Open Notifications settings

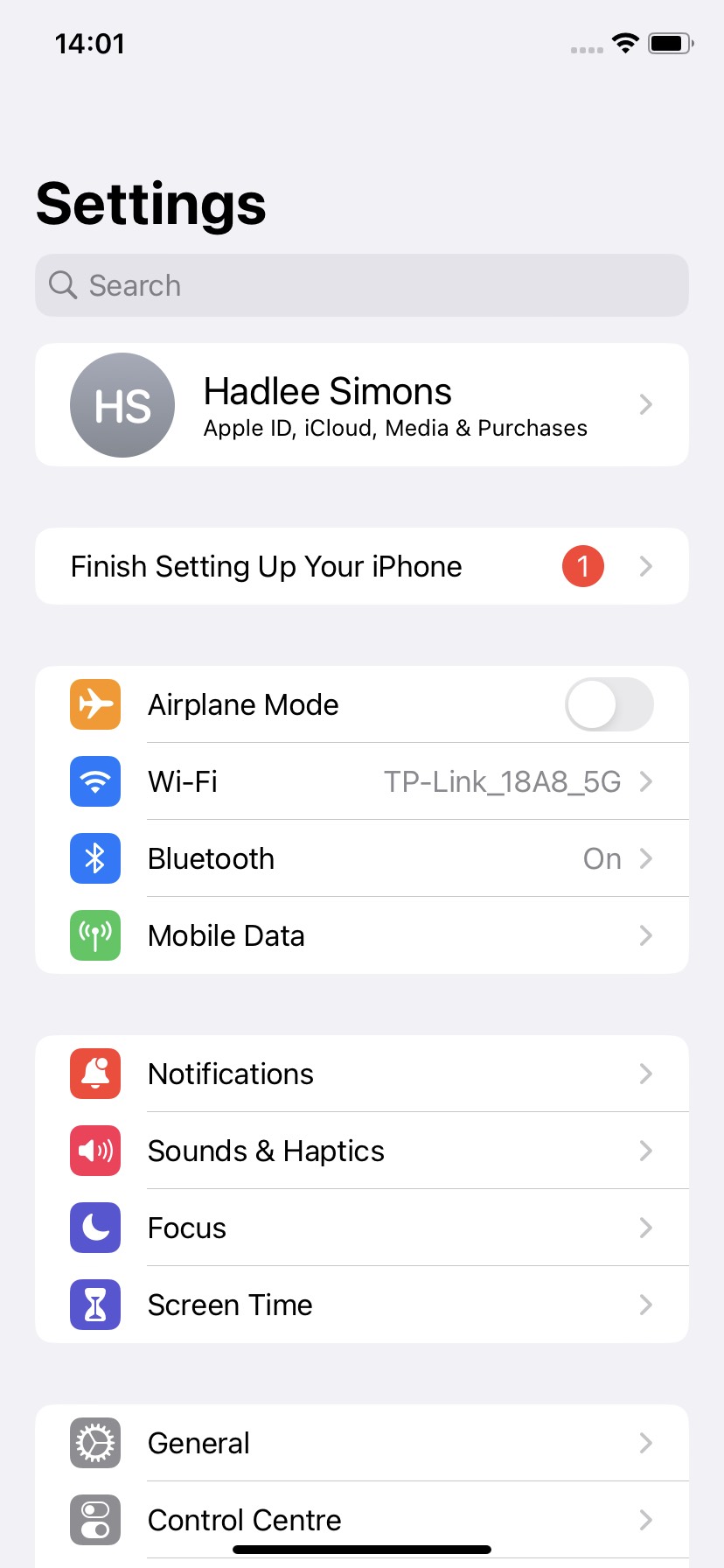[361, 1074]
